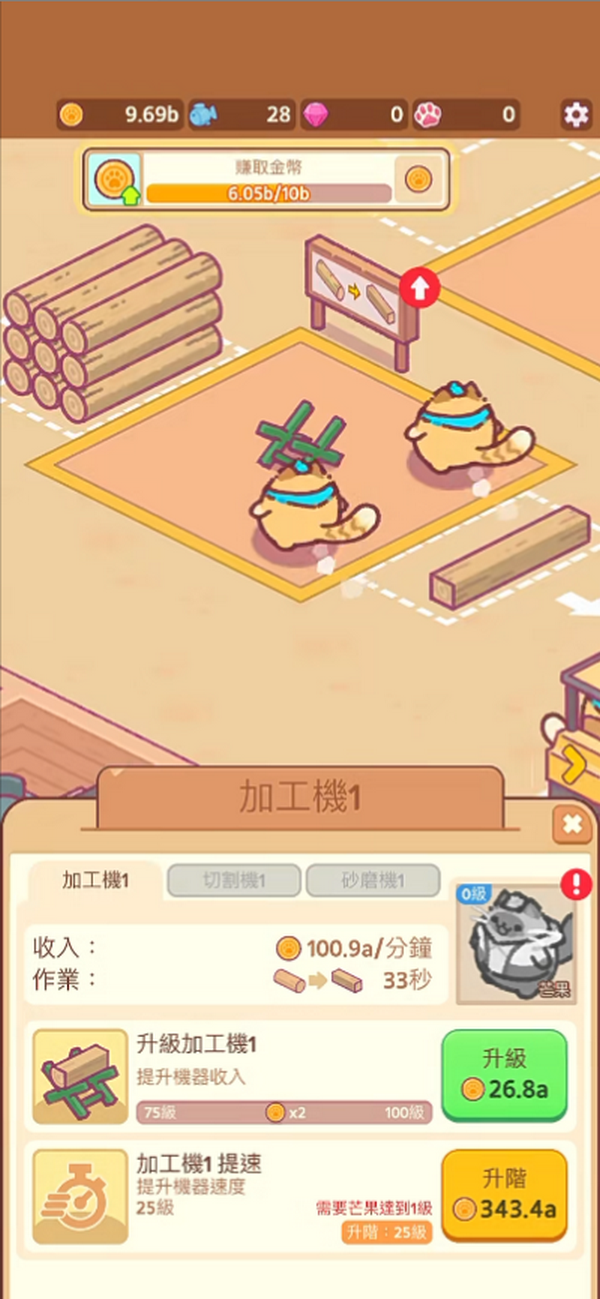Close the 加工機1 panel
600x1299 pixels.
pos(572,824)
